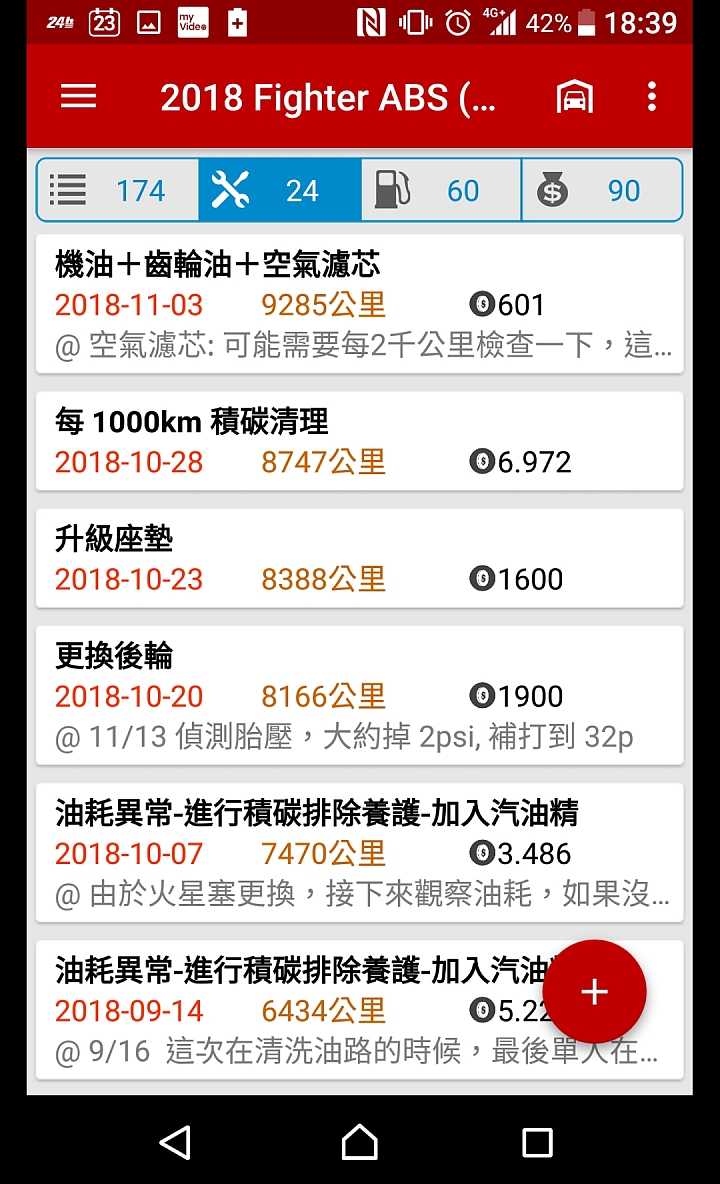Open the 升級座墊 record

tap(360, 559)
